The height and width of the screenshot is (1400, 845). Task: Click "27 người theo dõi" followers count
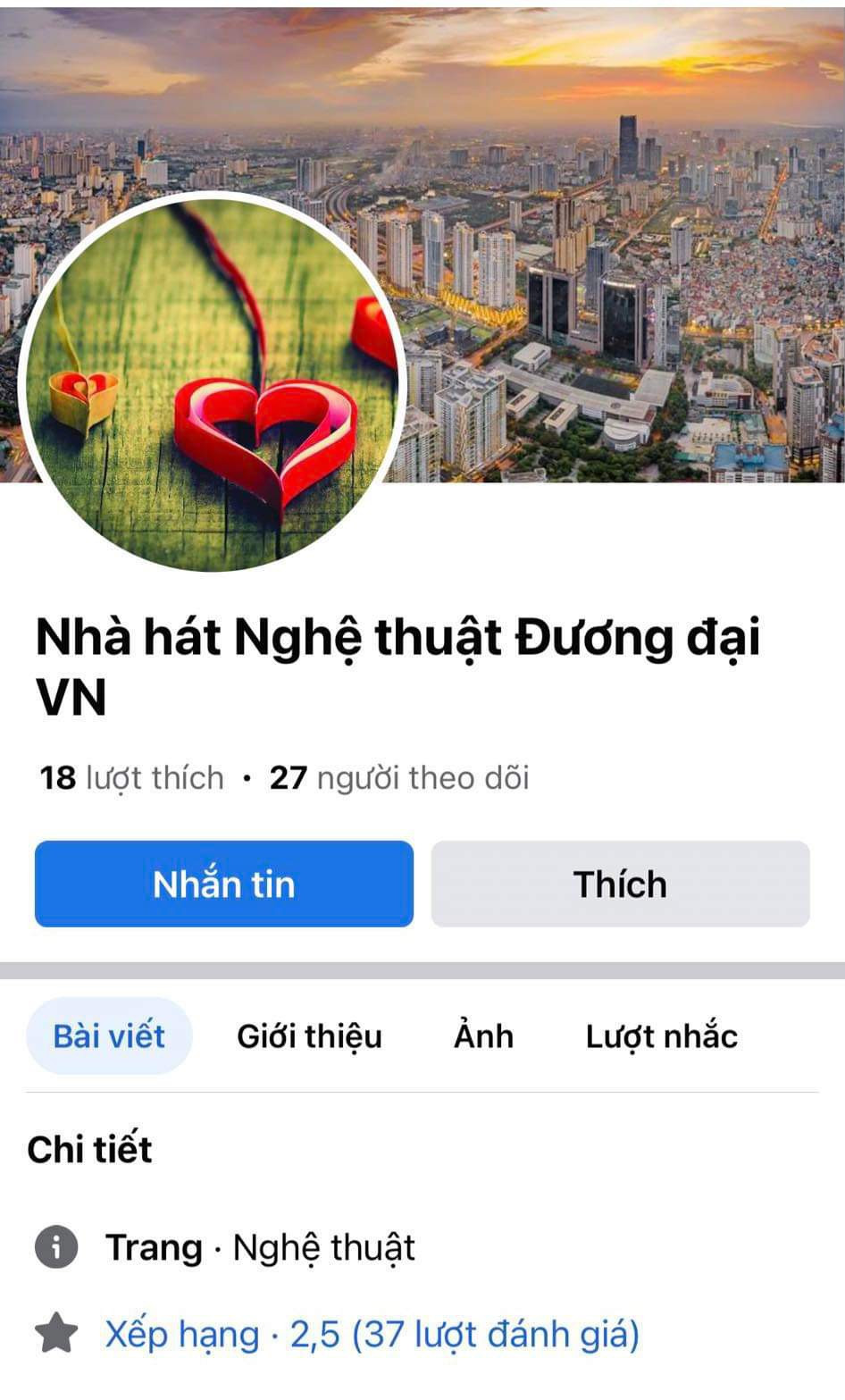point(398,776)
